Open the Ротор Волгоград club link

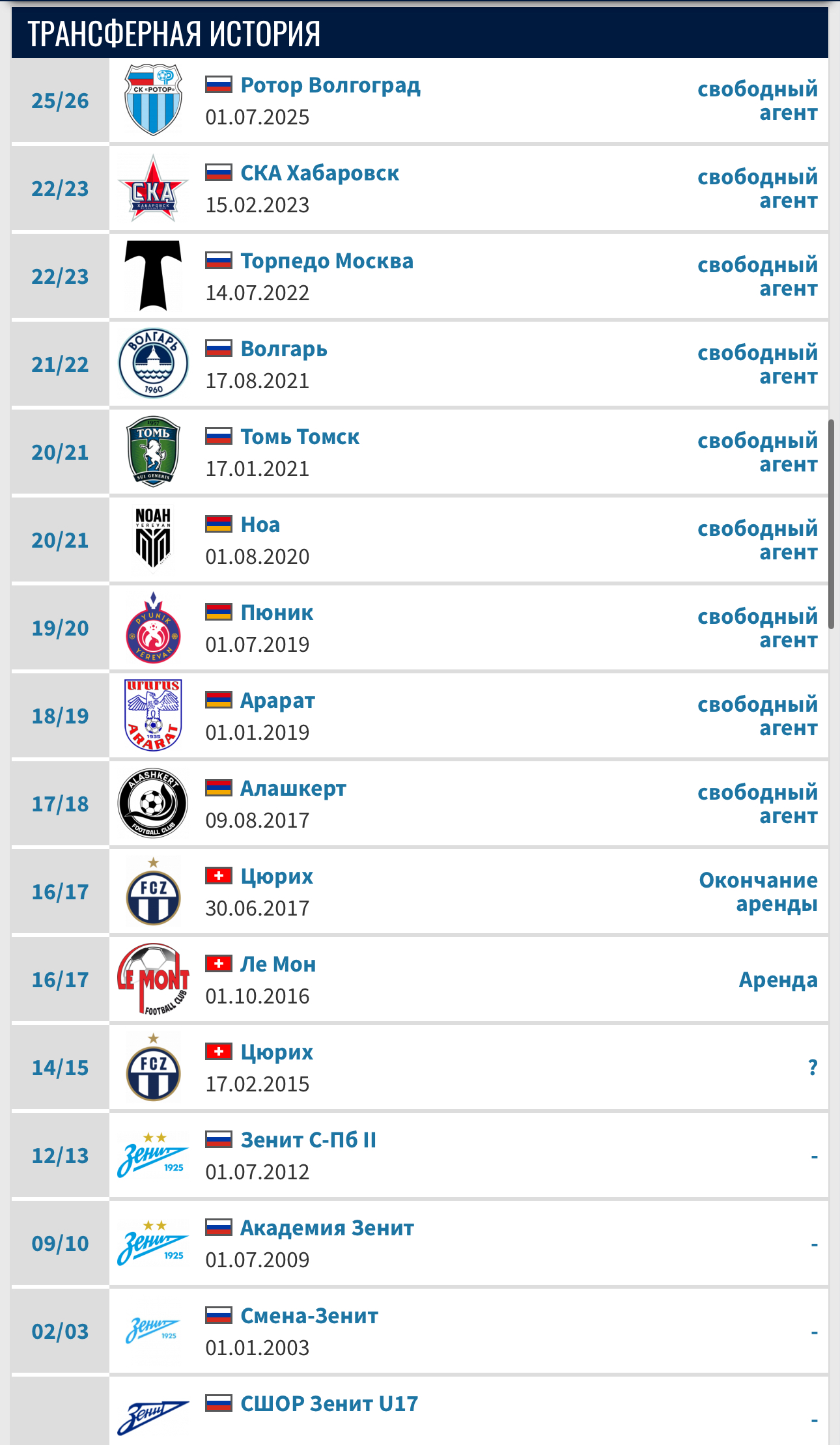(330, 85)
